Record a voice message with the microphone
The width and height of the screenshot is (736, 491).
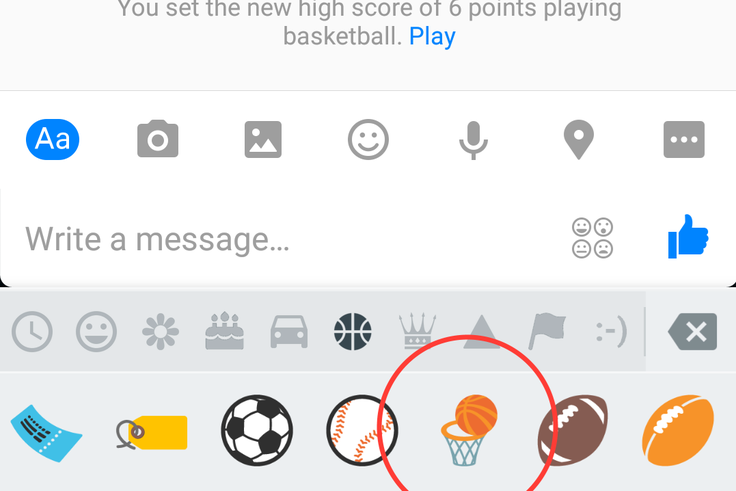473,140
